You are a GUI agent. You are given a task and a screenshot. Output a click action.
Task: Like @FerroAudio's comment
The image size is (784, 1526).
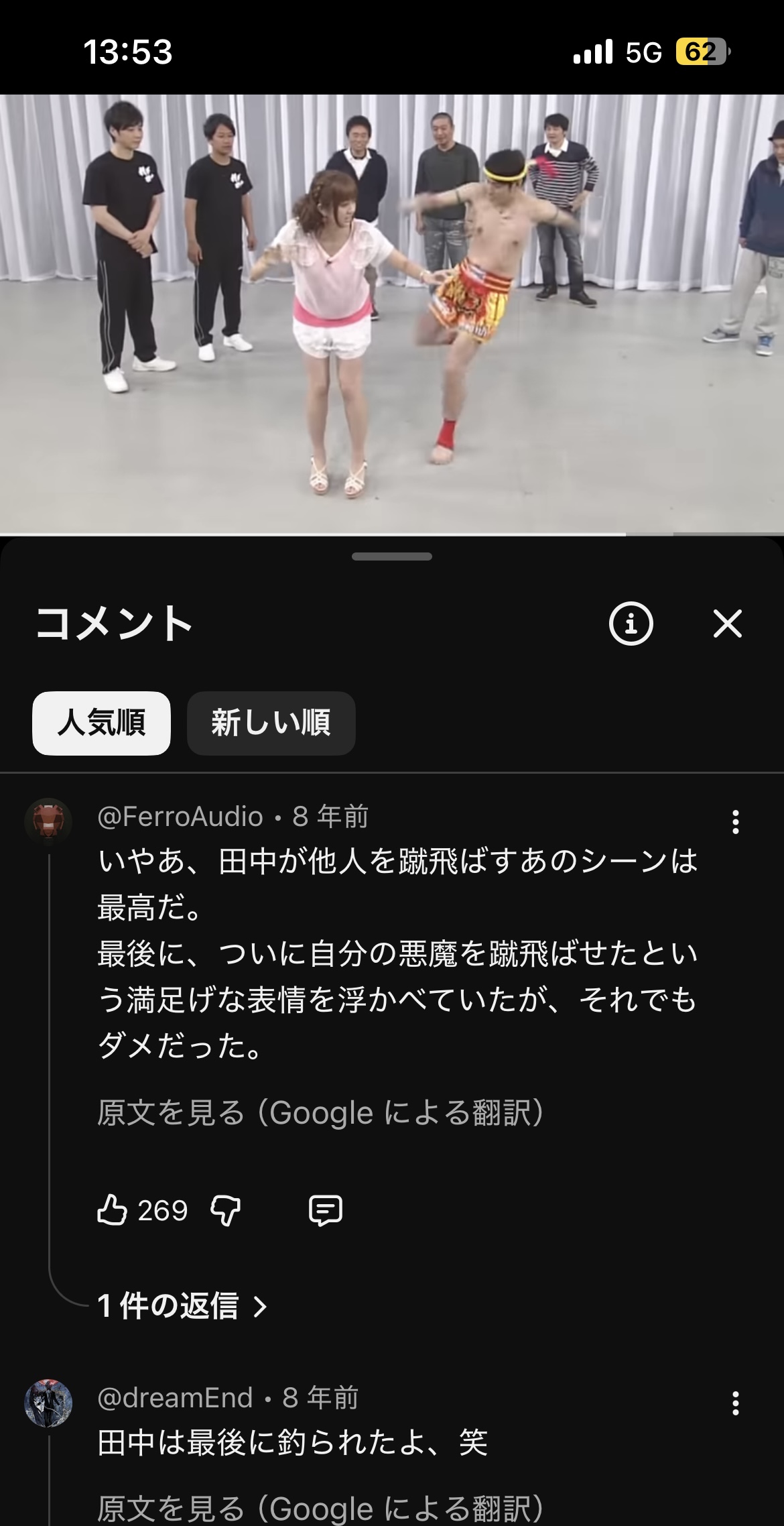113,1210
